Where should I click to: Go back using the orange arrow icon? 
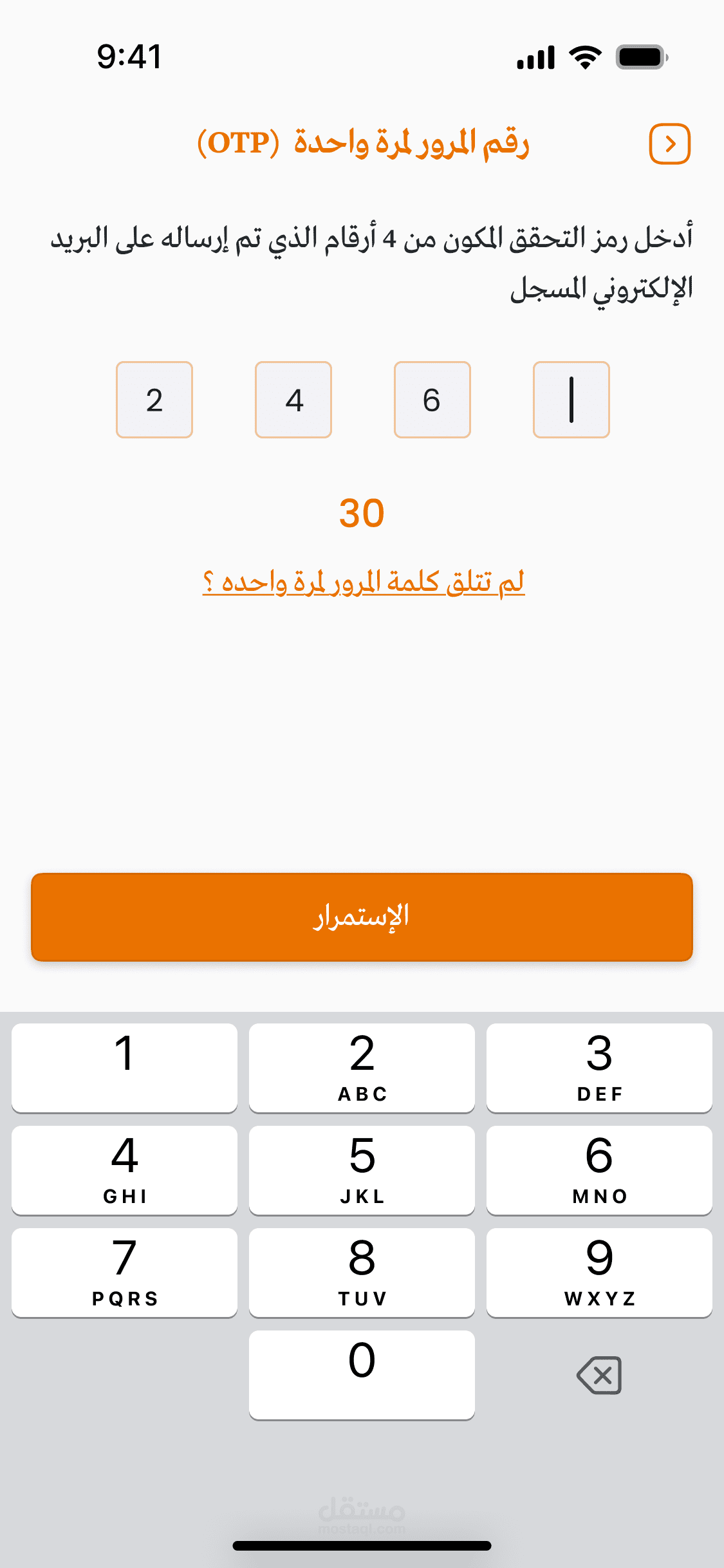click(669, 144)
